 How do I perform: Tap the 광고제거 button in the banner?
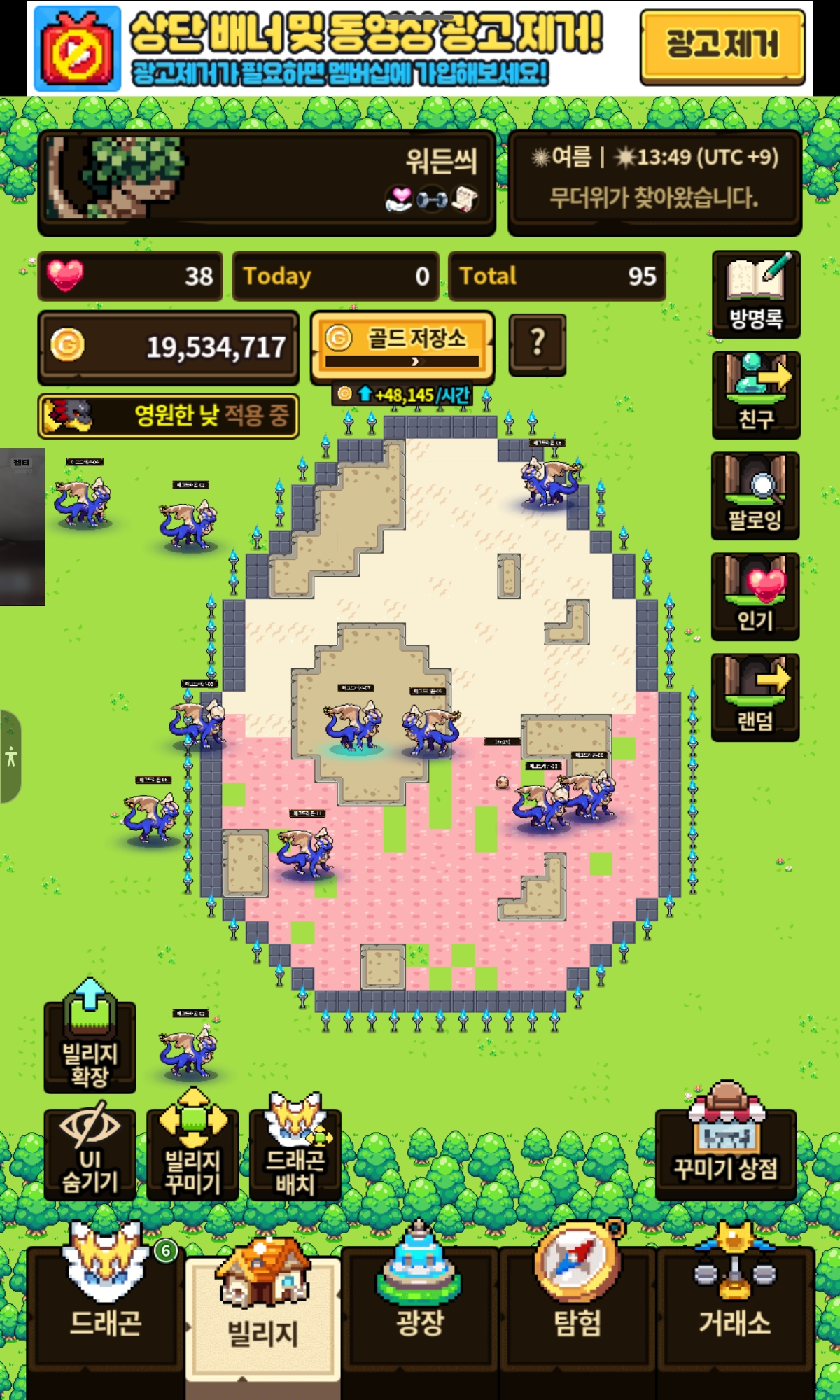point(722,46)
